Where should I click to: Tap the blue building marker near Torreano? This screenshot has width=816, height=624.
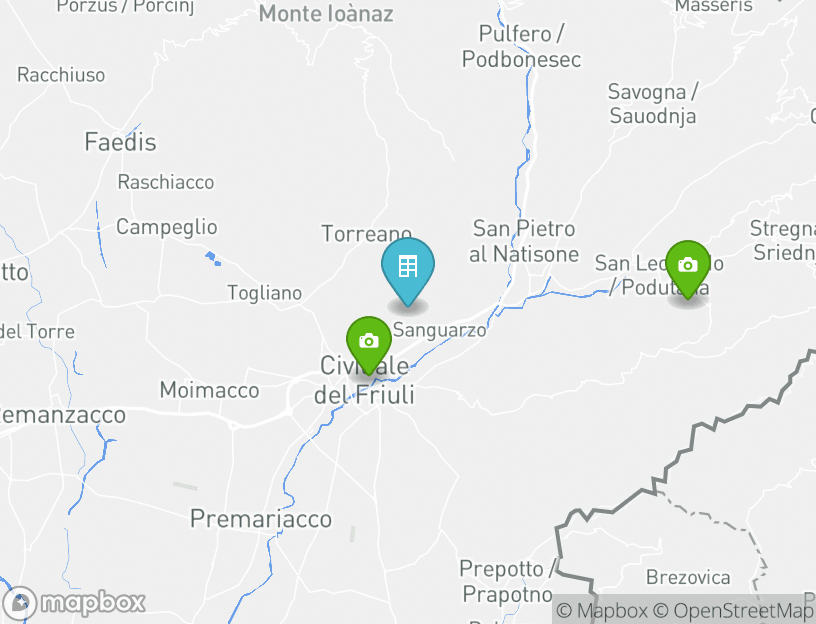(408, 268)
